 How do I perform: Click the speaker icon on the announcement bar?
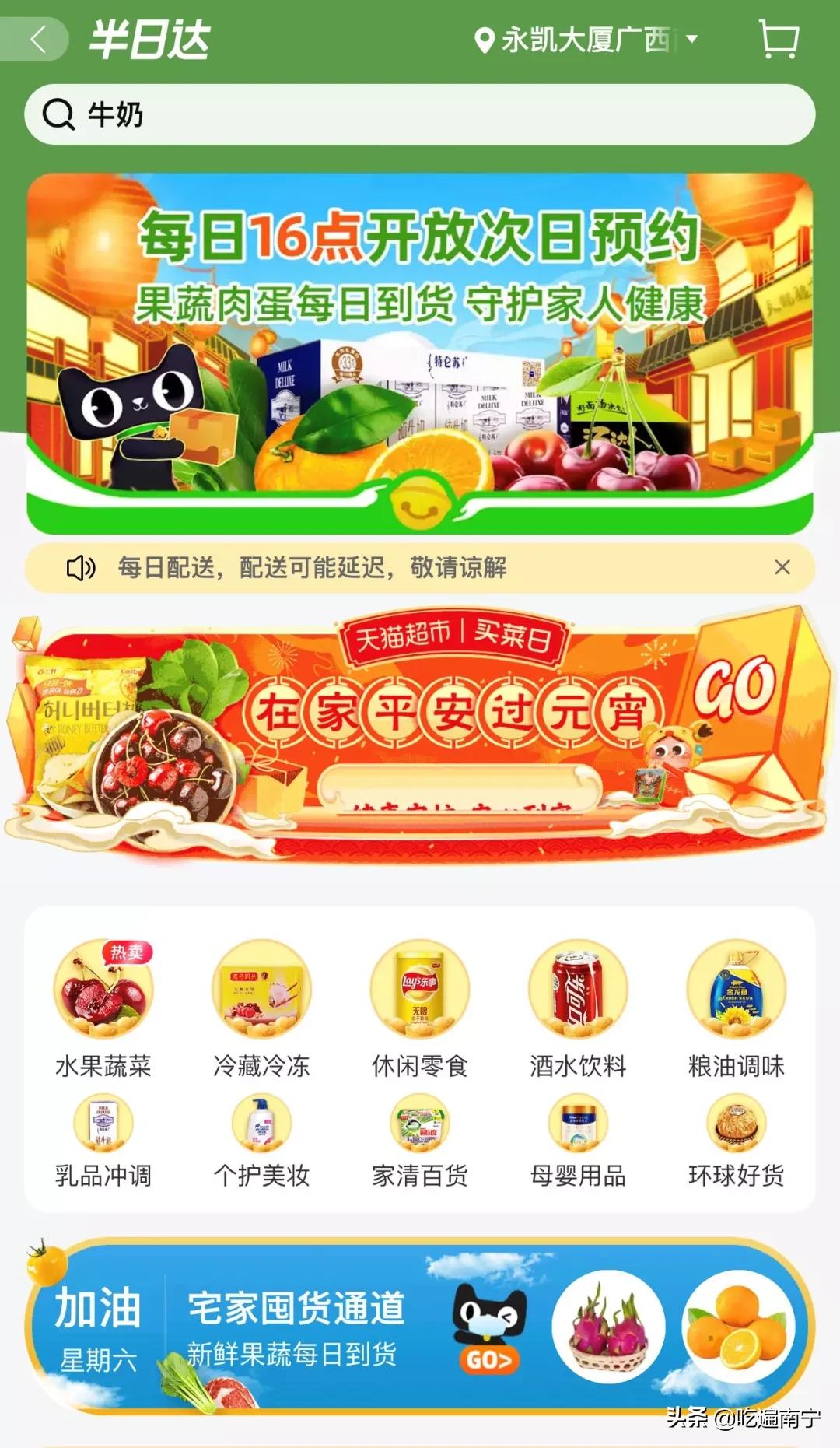tap(80, 569)
